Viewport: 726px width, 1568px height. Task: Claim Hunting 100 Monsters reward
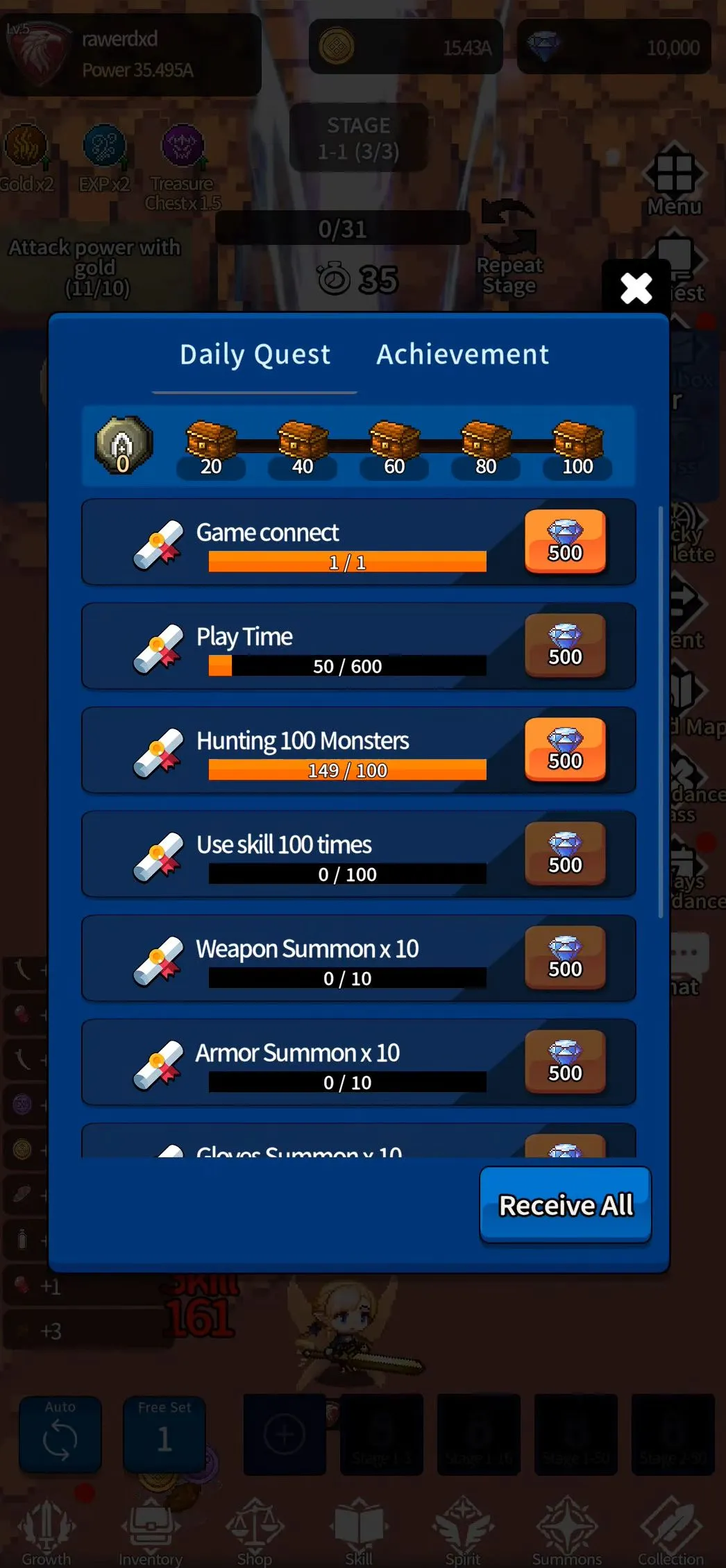coord(565,749)
